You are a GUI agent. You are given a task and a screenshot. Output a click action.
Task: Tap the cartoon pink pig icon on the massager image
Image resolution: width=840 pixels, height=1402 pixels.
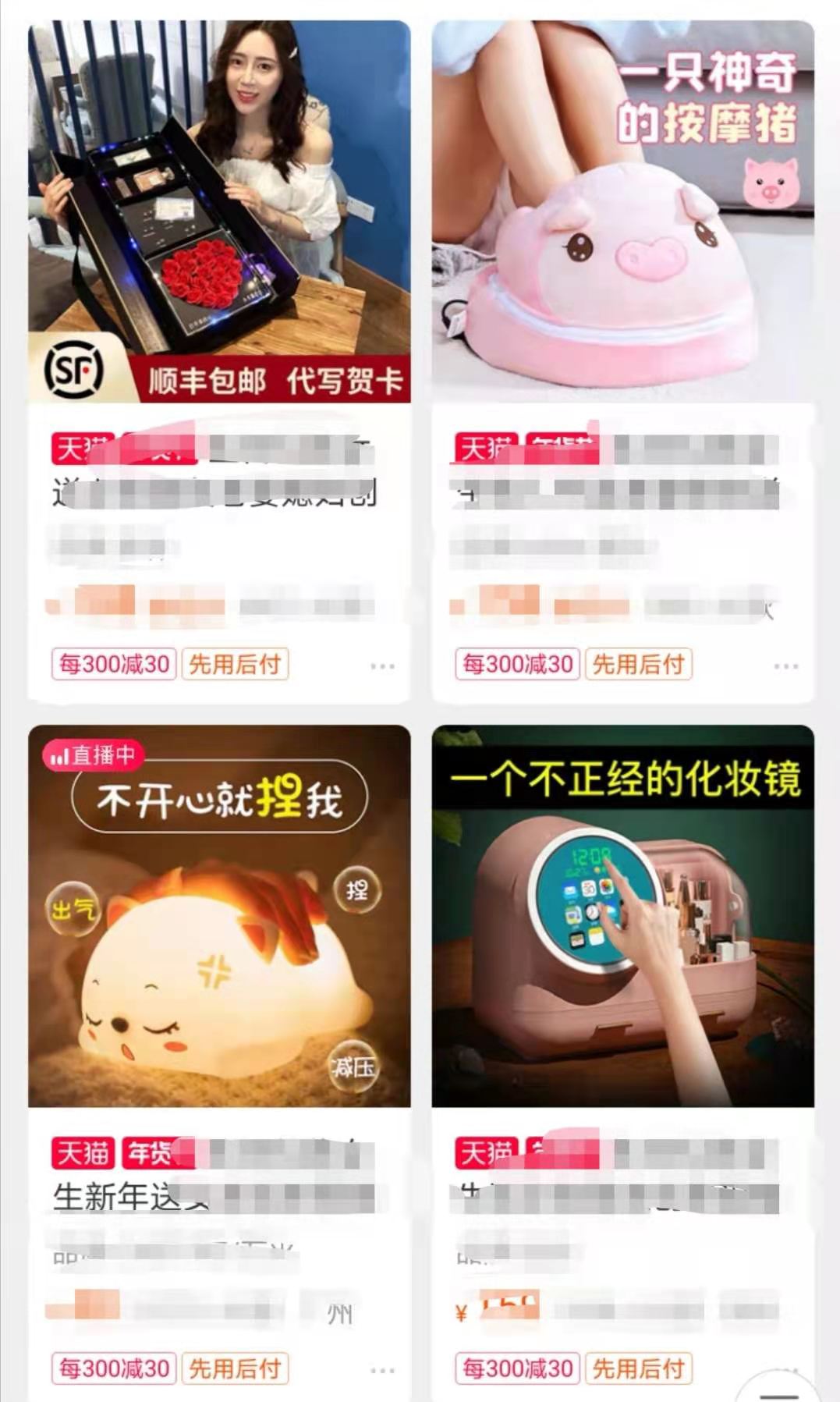tap(771, 181)
